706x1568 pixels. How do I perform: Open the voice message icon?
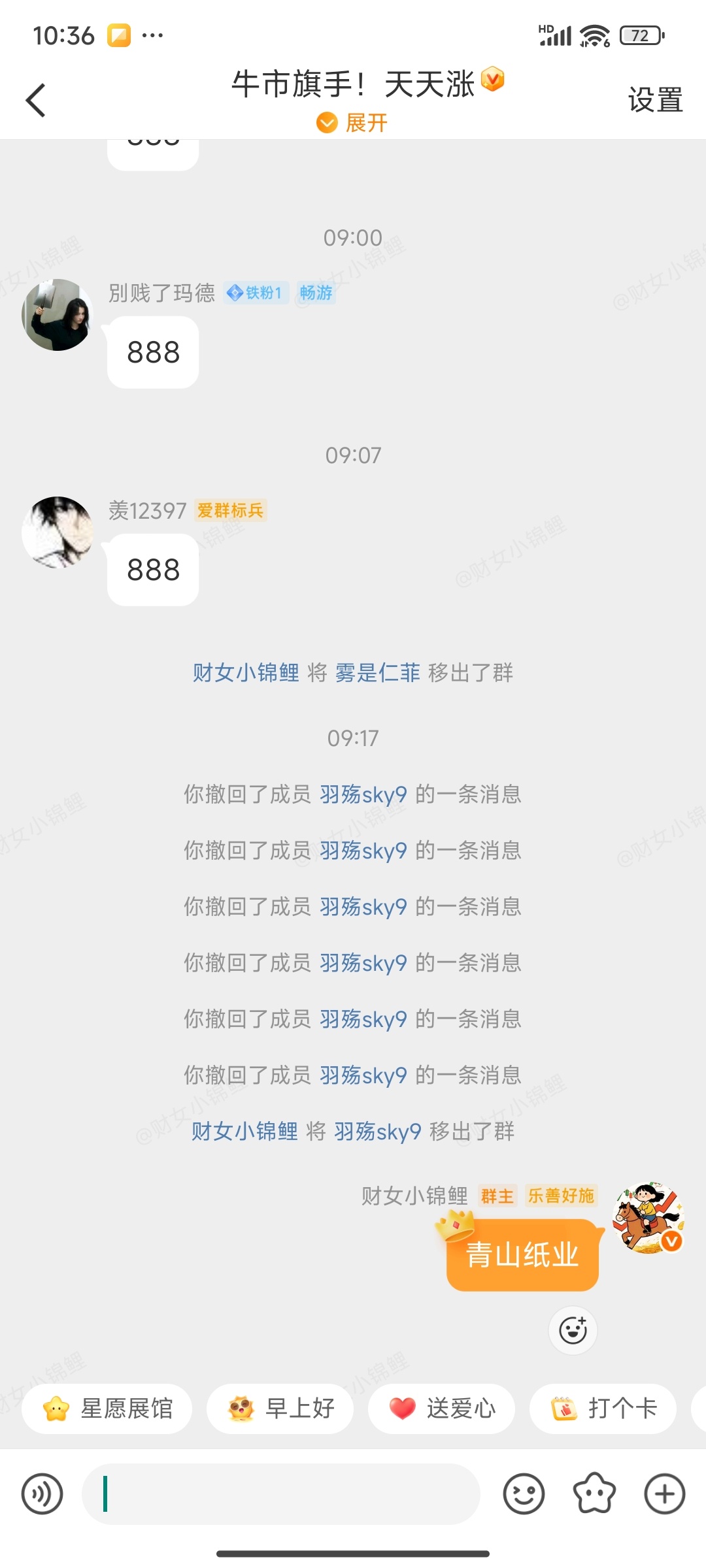point(43,1494)
